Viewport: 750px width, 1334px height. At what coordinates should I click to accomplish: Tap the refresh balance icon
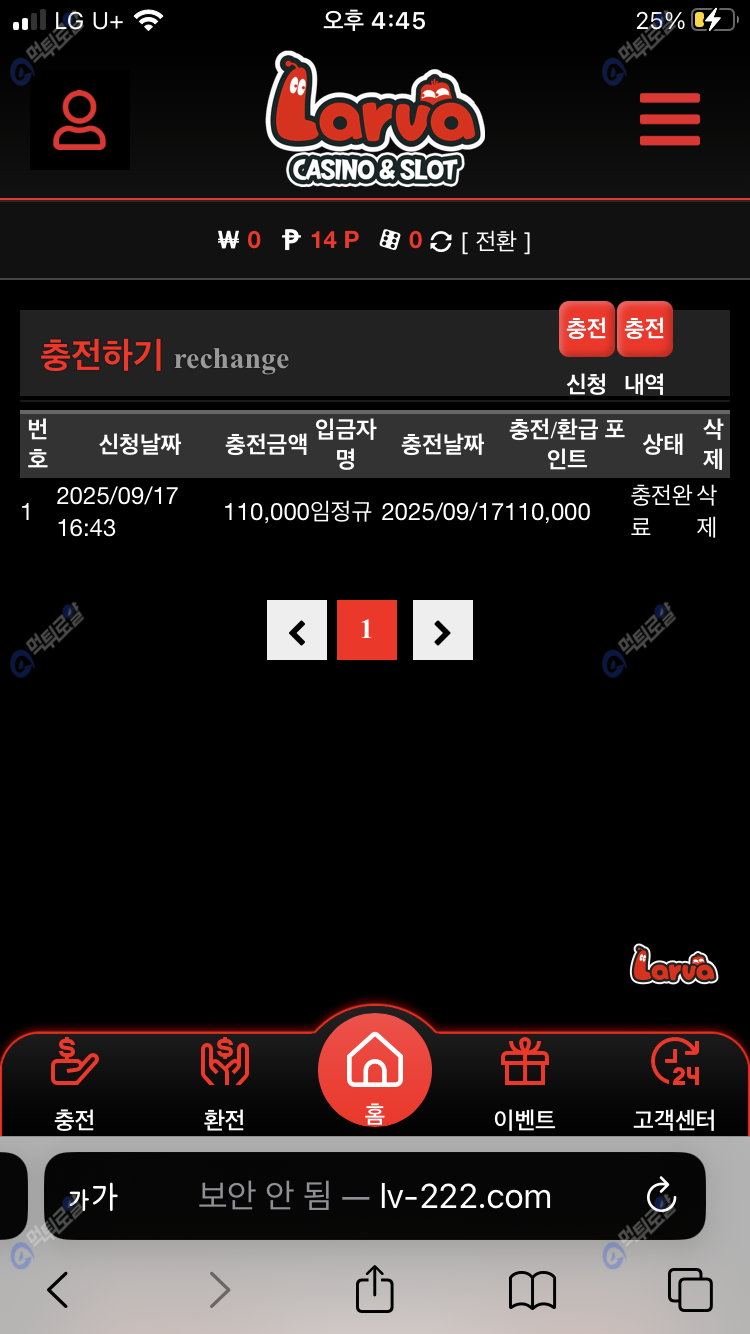tap(441, 241)
